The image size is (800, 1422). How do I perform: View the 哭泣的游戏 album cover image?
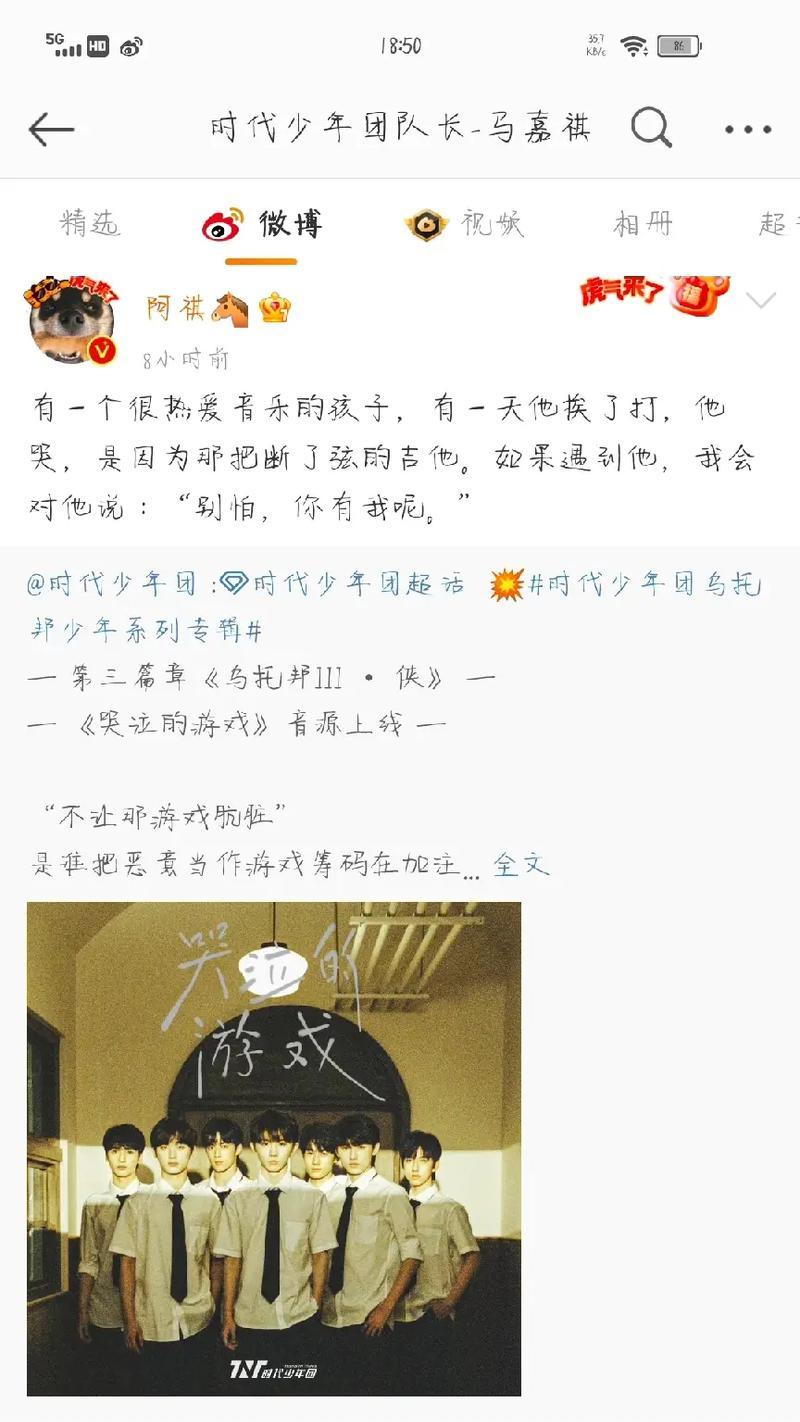pos(274,1149)
